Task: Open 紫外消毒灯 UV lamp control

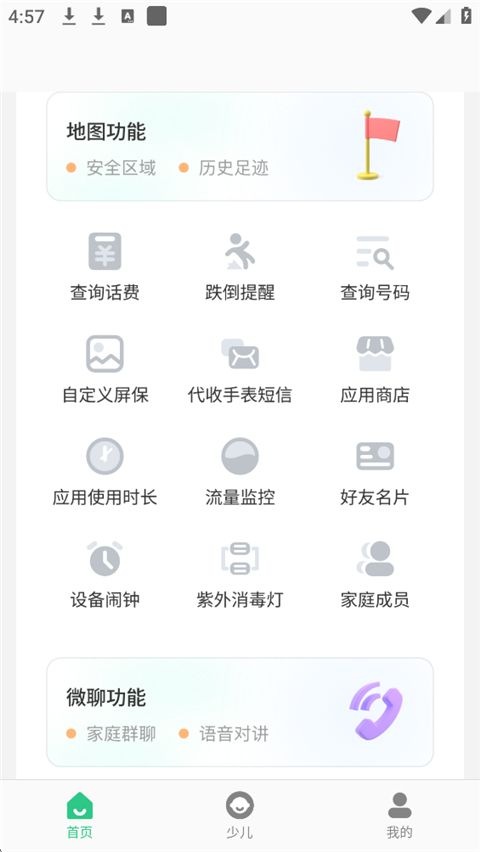Action: [x=240, y=574]
